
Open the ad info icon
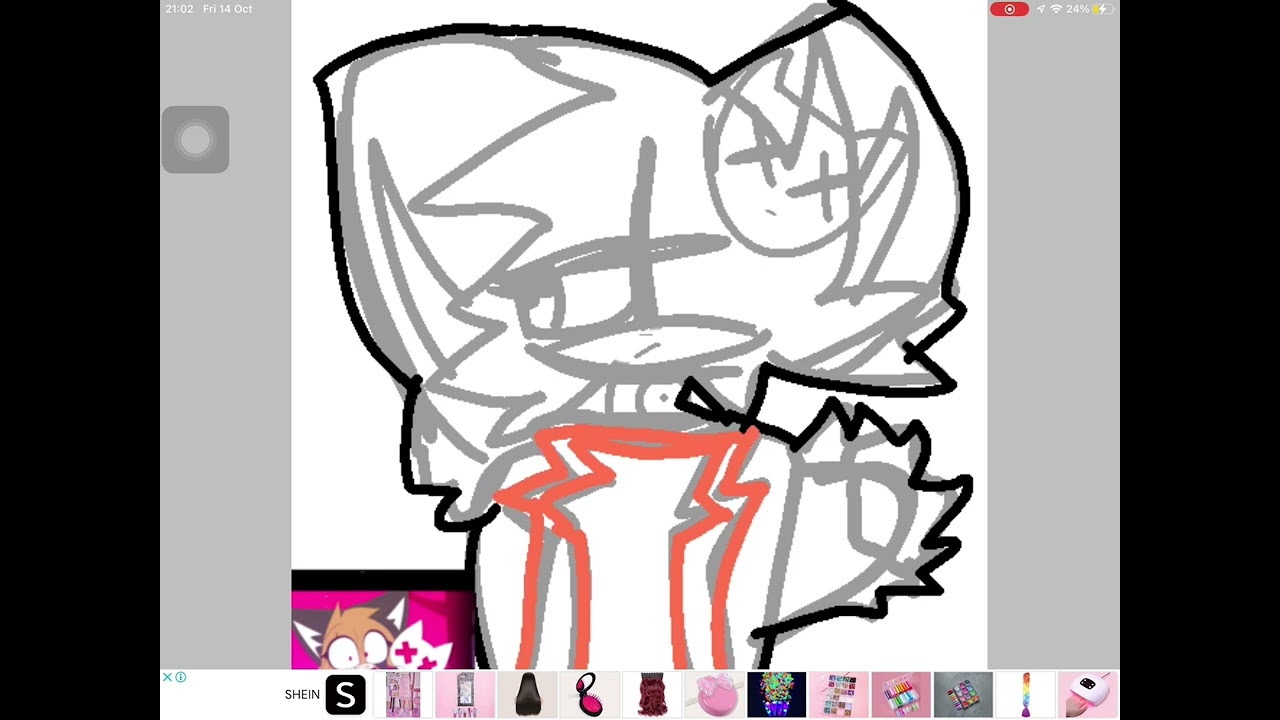pos(181,677)
